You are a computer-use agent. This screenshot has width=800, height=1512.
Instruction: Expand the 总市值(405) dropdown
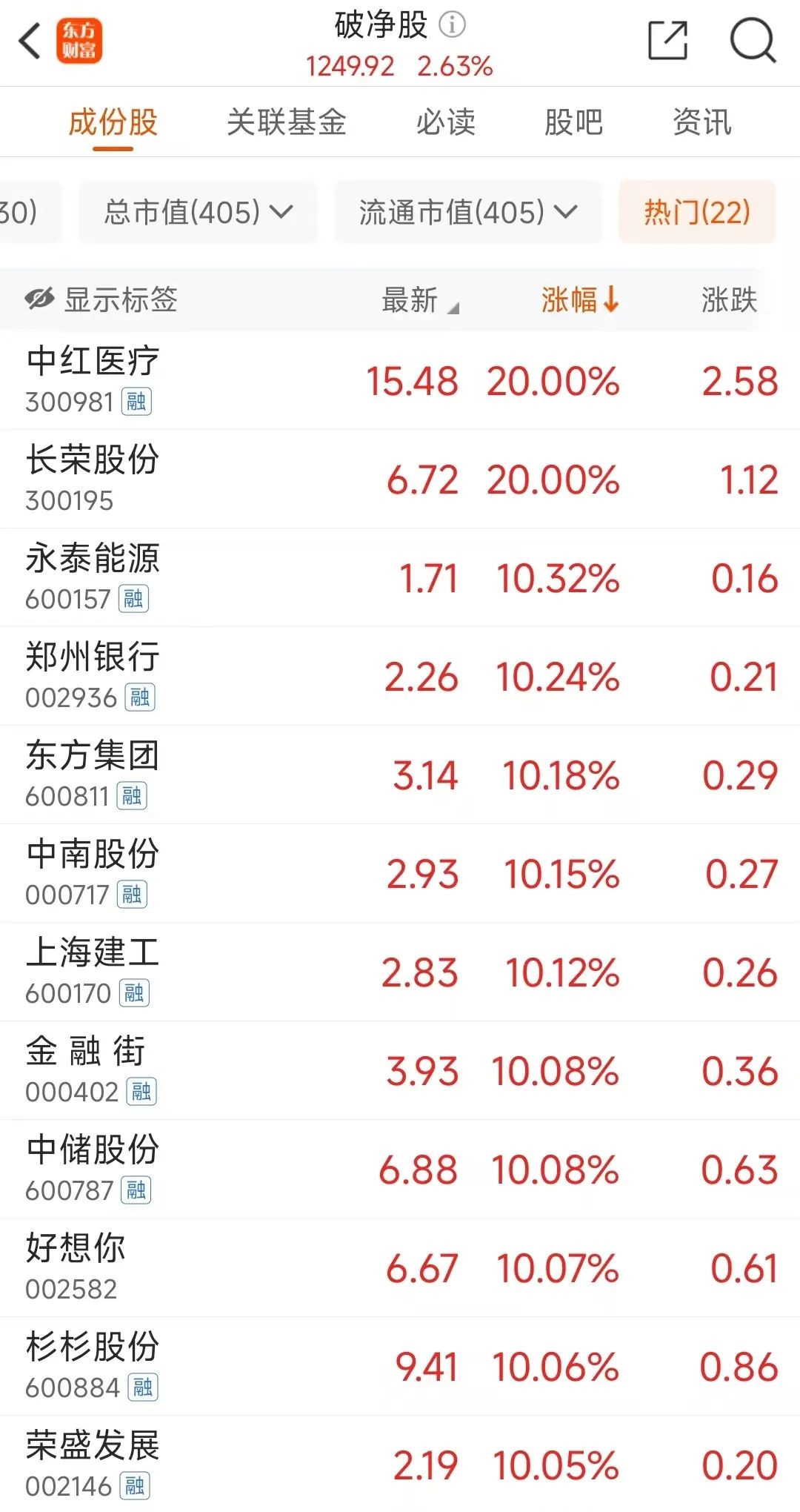pos(196,213)
